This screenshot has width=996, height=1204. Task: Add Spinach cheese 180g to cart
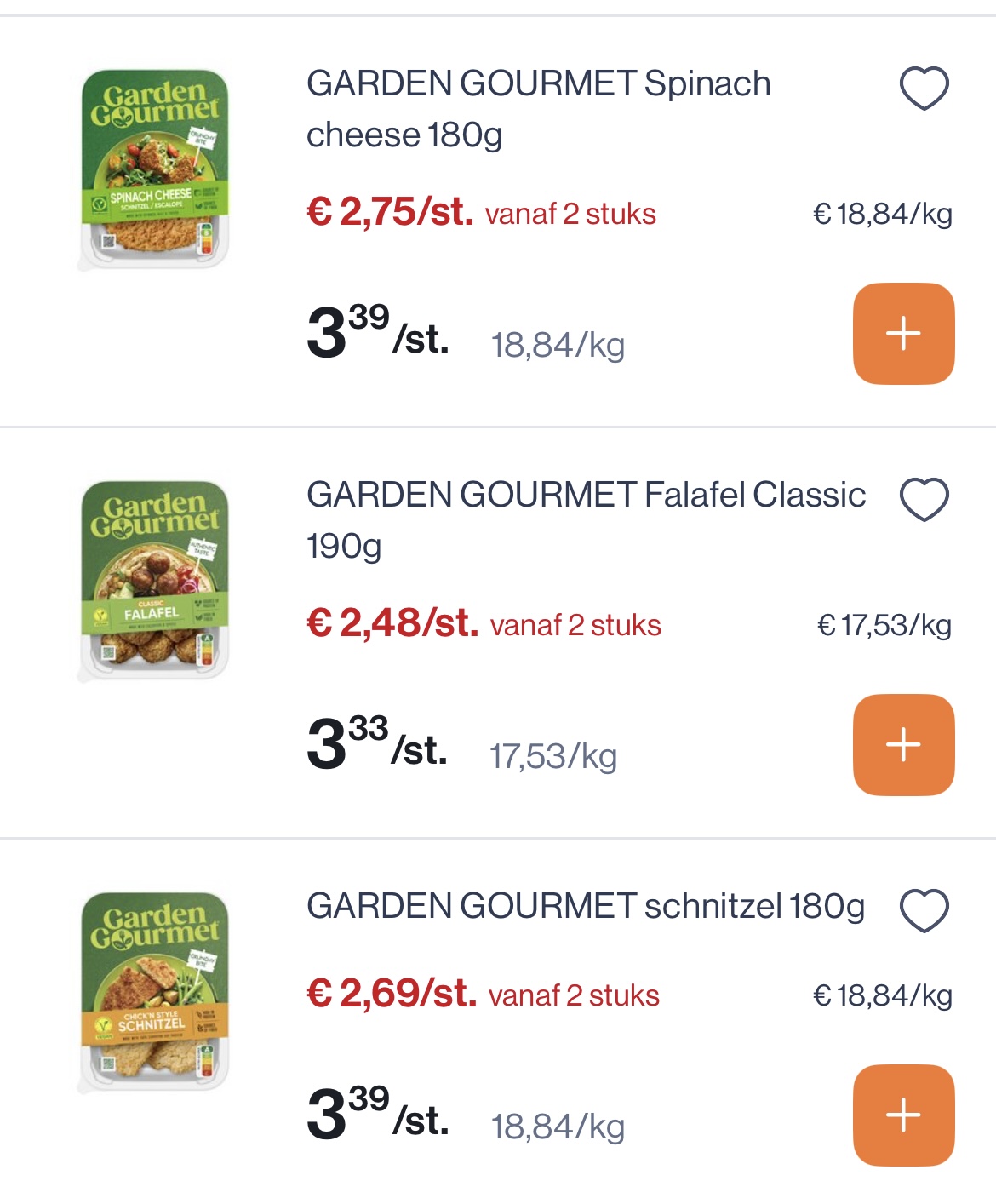[x=904, y=334]
